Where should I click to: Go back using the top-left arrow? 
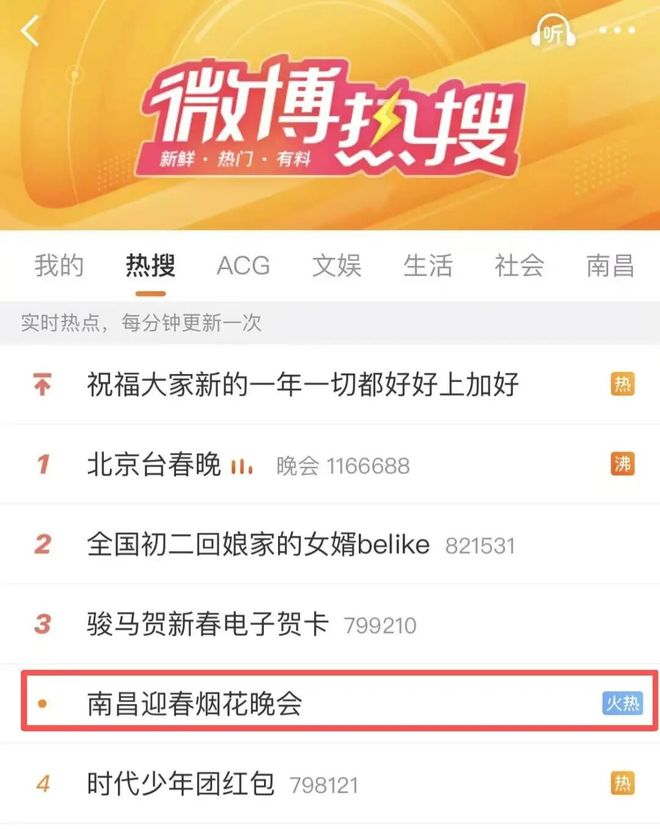click(x=30, y=31)
